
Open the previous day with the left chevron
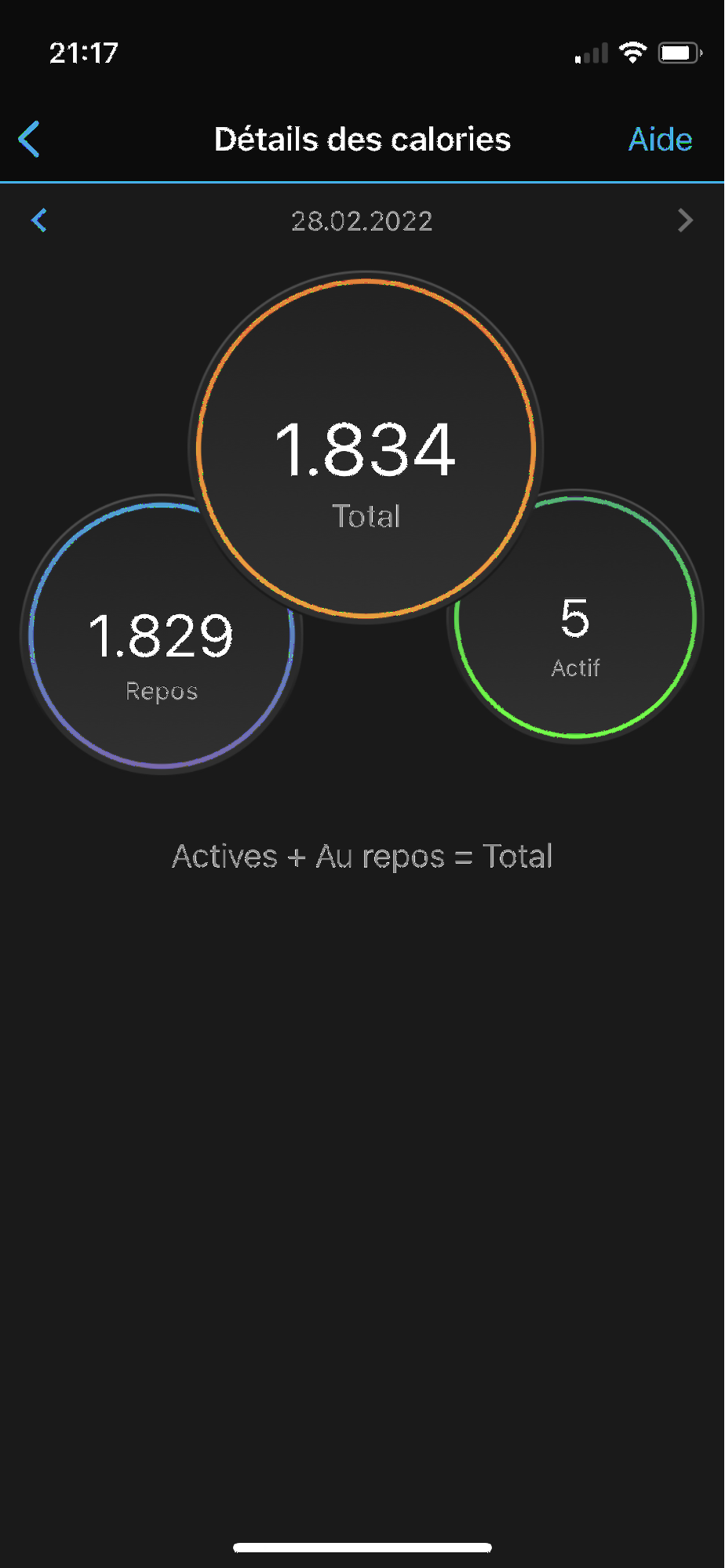coord(38,220)
